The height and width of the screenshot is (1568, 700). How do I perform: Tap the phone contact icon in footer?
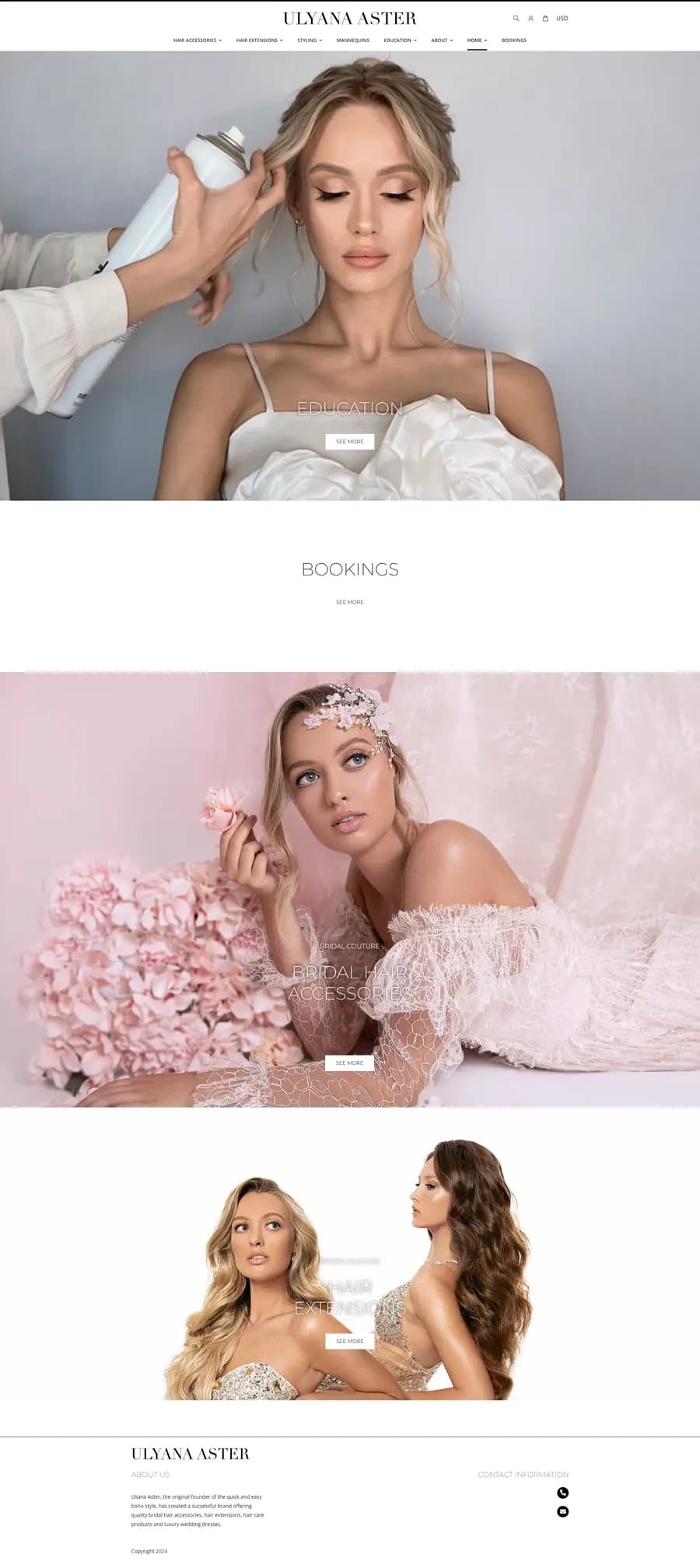tap(563, 1493)
